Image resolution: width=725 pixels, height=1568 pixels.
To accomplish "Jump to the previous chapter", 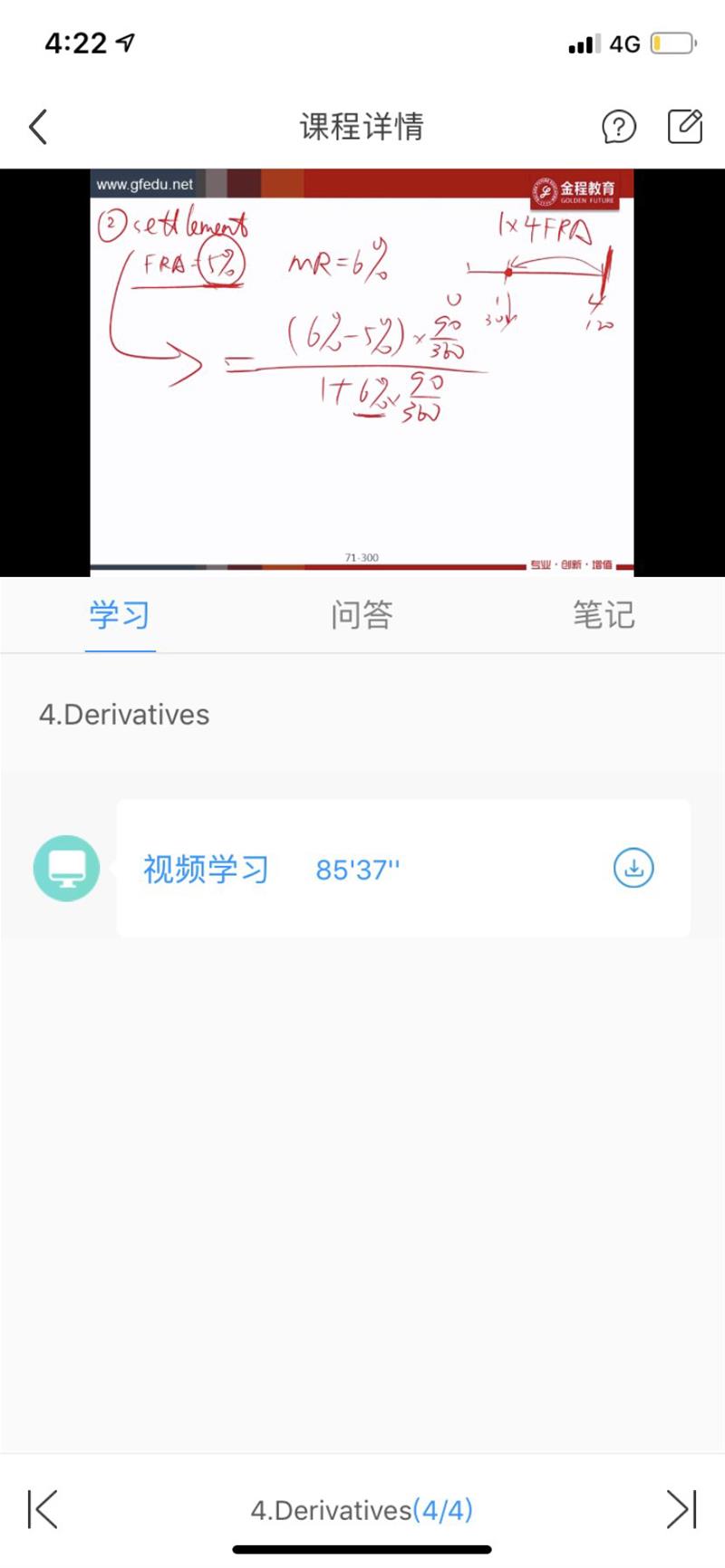I will pos(42,1509).
